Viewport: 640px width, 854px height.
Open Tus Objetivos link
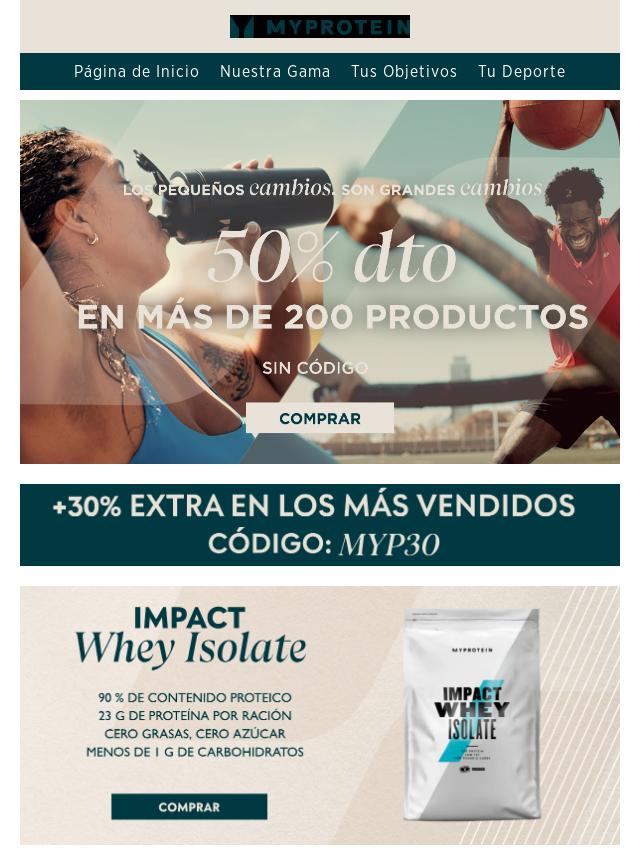pos(404,72)
